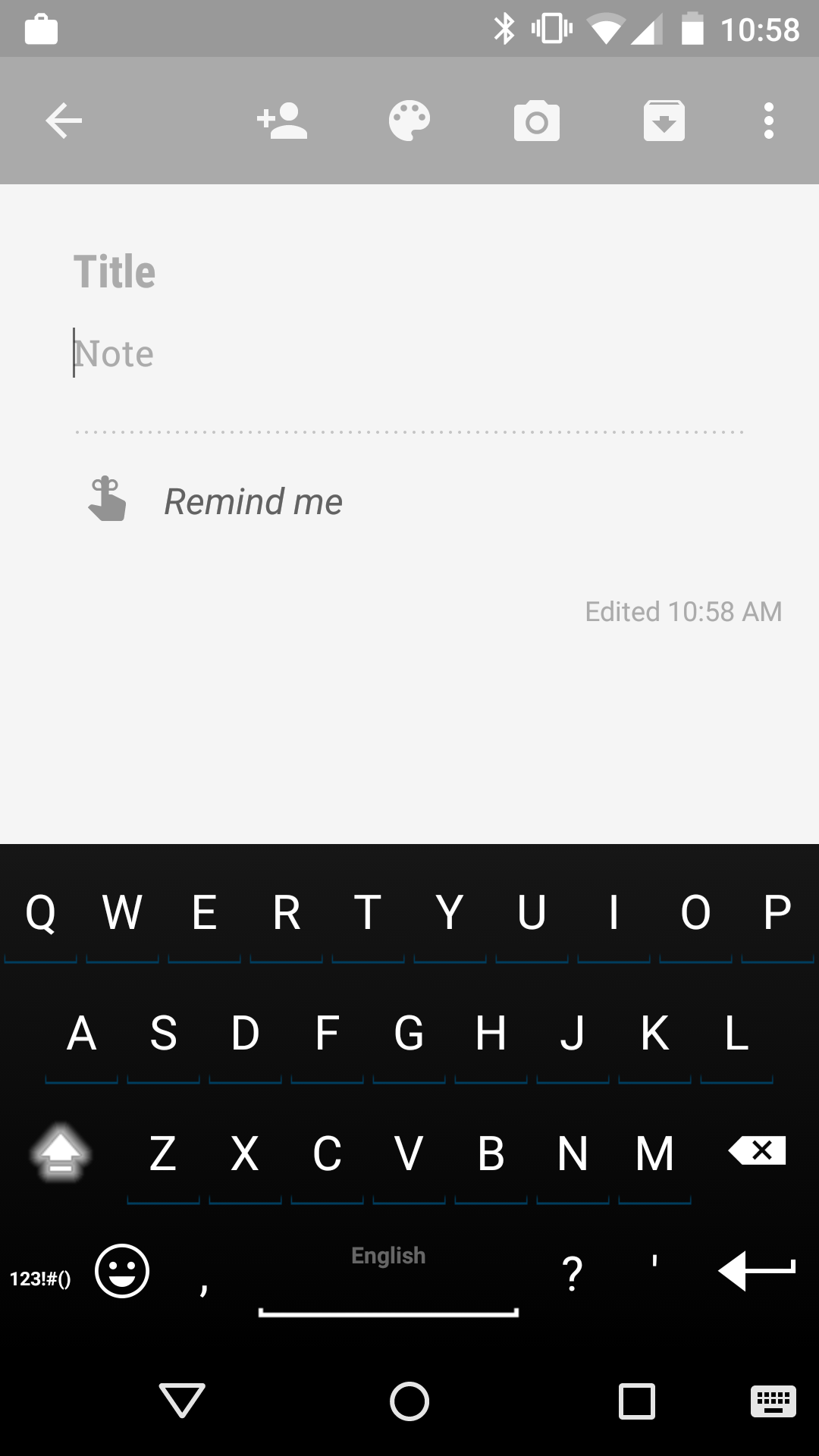This screenshot has height=1456, width=819.
Task: Navigate back with the arrow icon
Action: click(64, 120)
